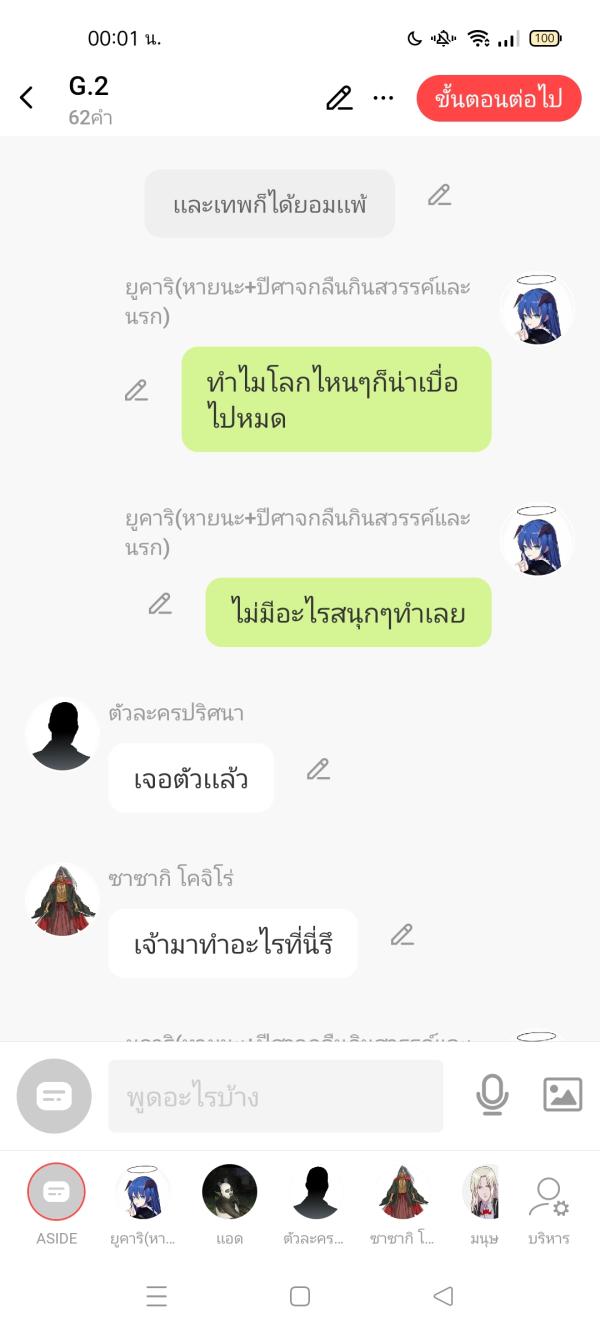Choose the ซาซากิ โคจิโร่ character to speak
600x1333 pixels.
(402, 1192)
